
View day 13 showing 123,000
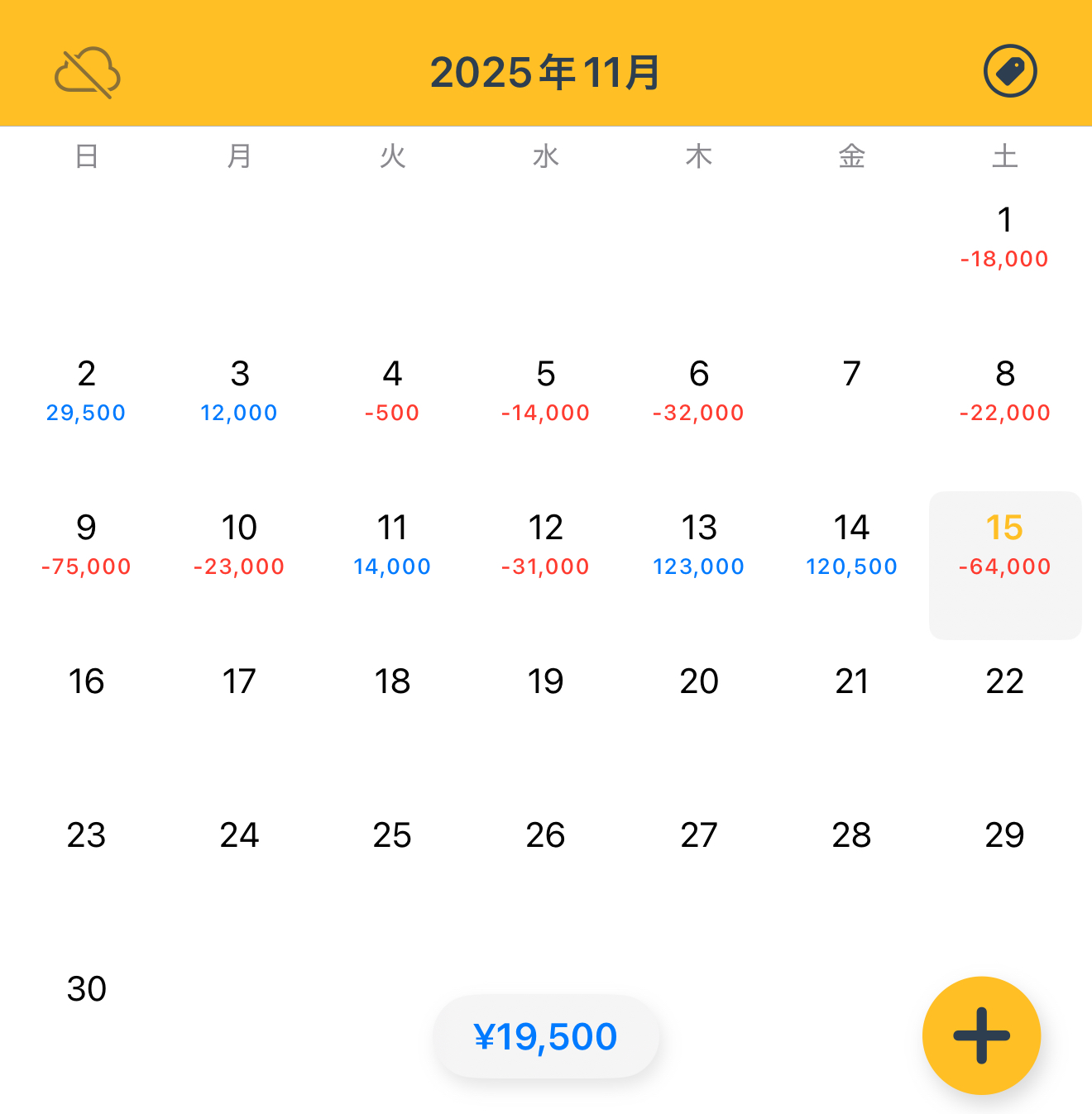point(698,543)
